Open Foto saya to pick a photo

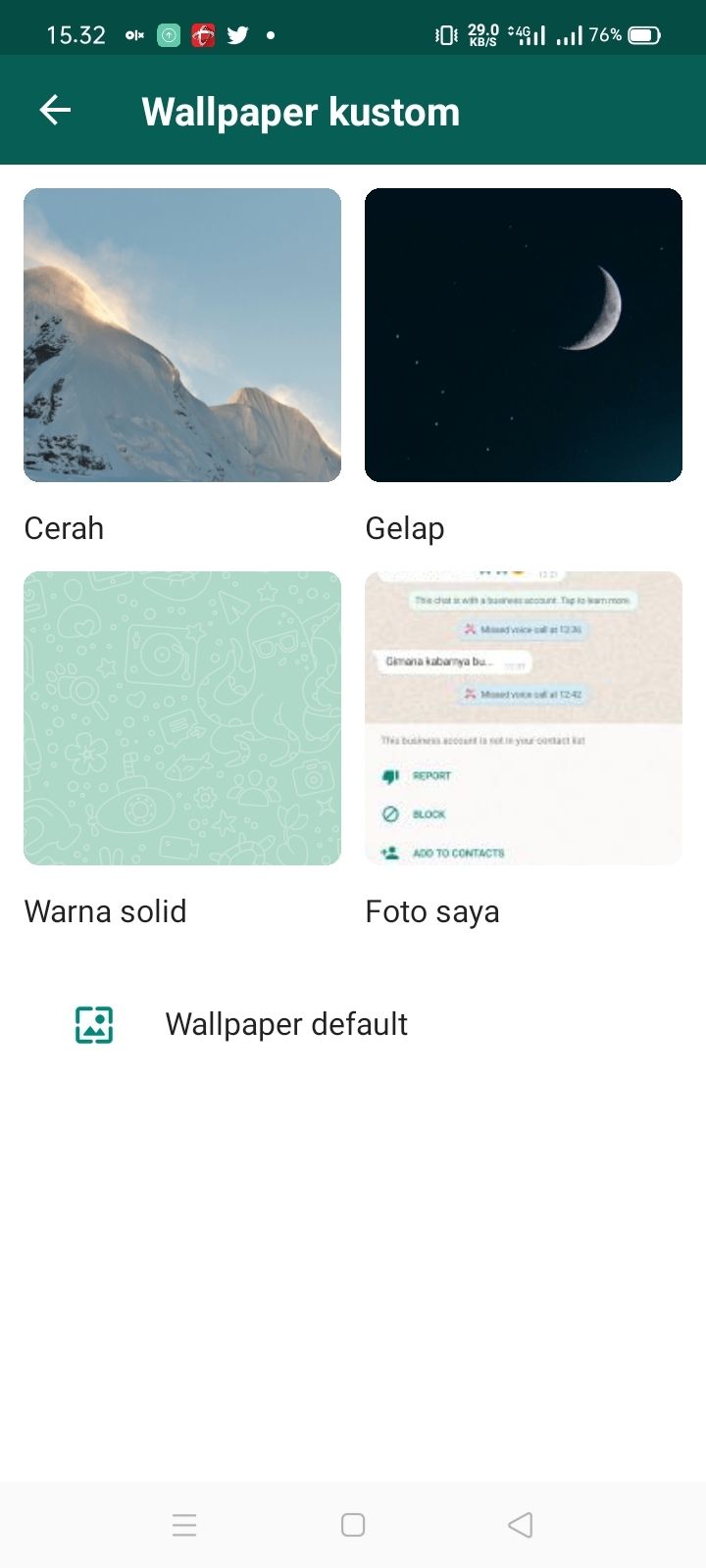coord(524,718)
